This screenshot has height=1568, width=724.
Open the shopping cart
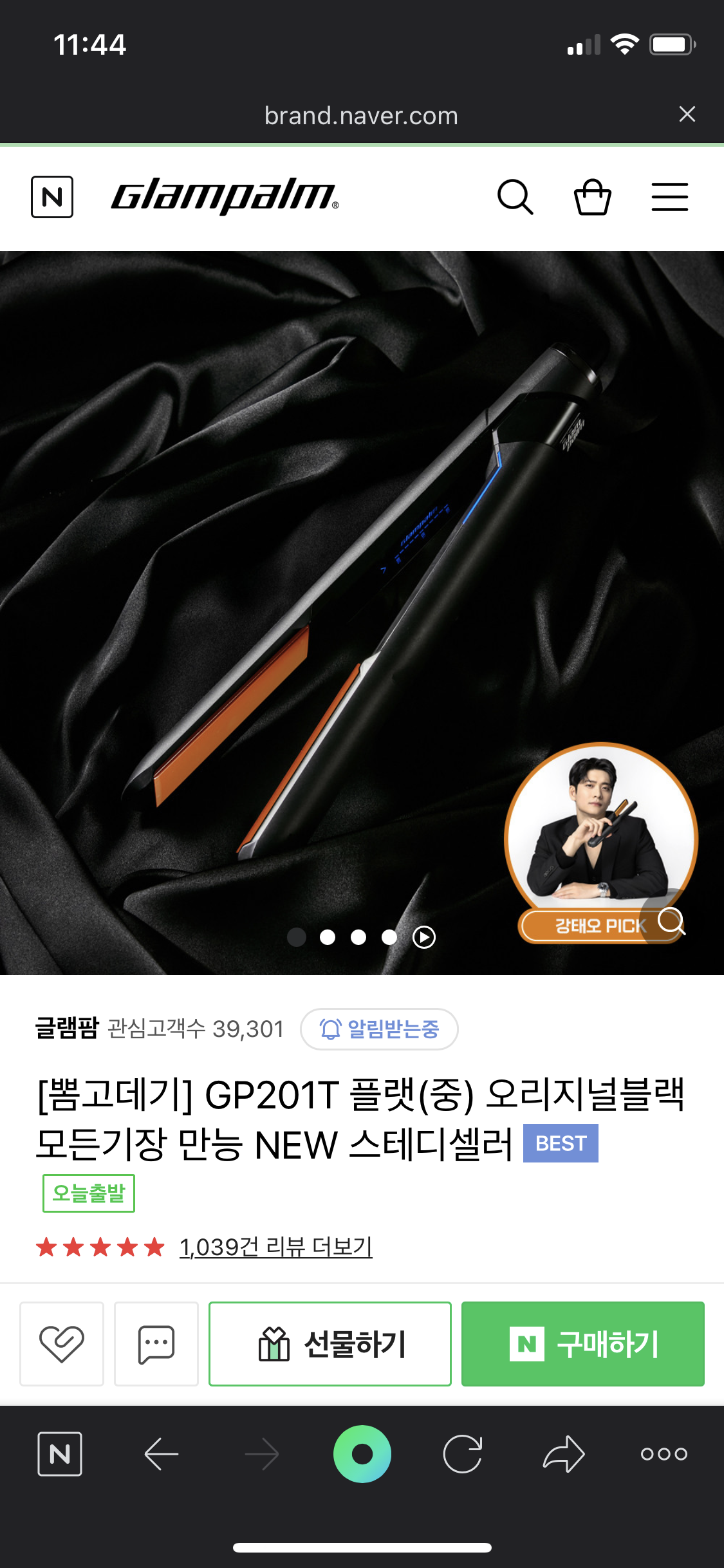click(x=592, y=197)
